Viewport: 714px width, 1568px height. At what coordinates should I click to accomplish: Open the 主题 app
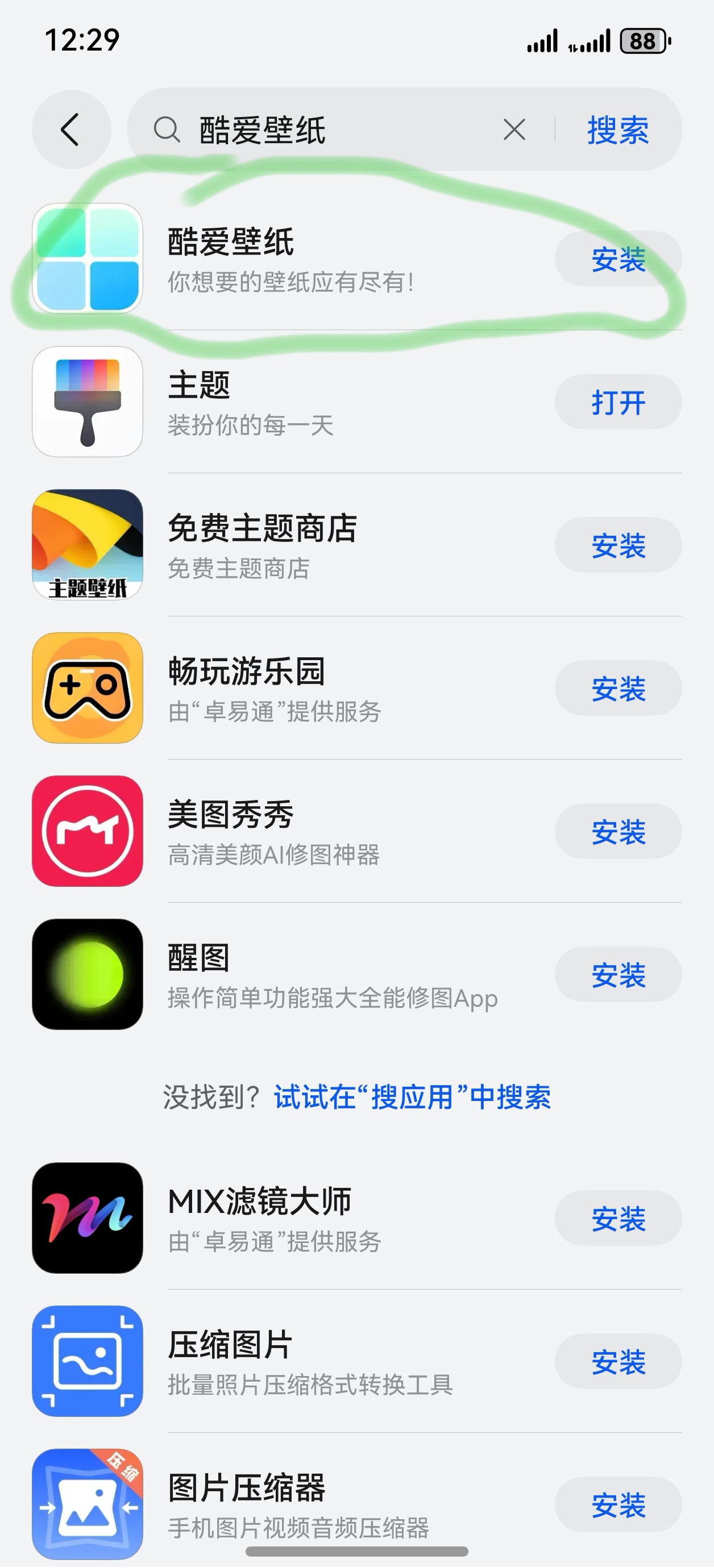[x=618, y=402]
